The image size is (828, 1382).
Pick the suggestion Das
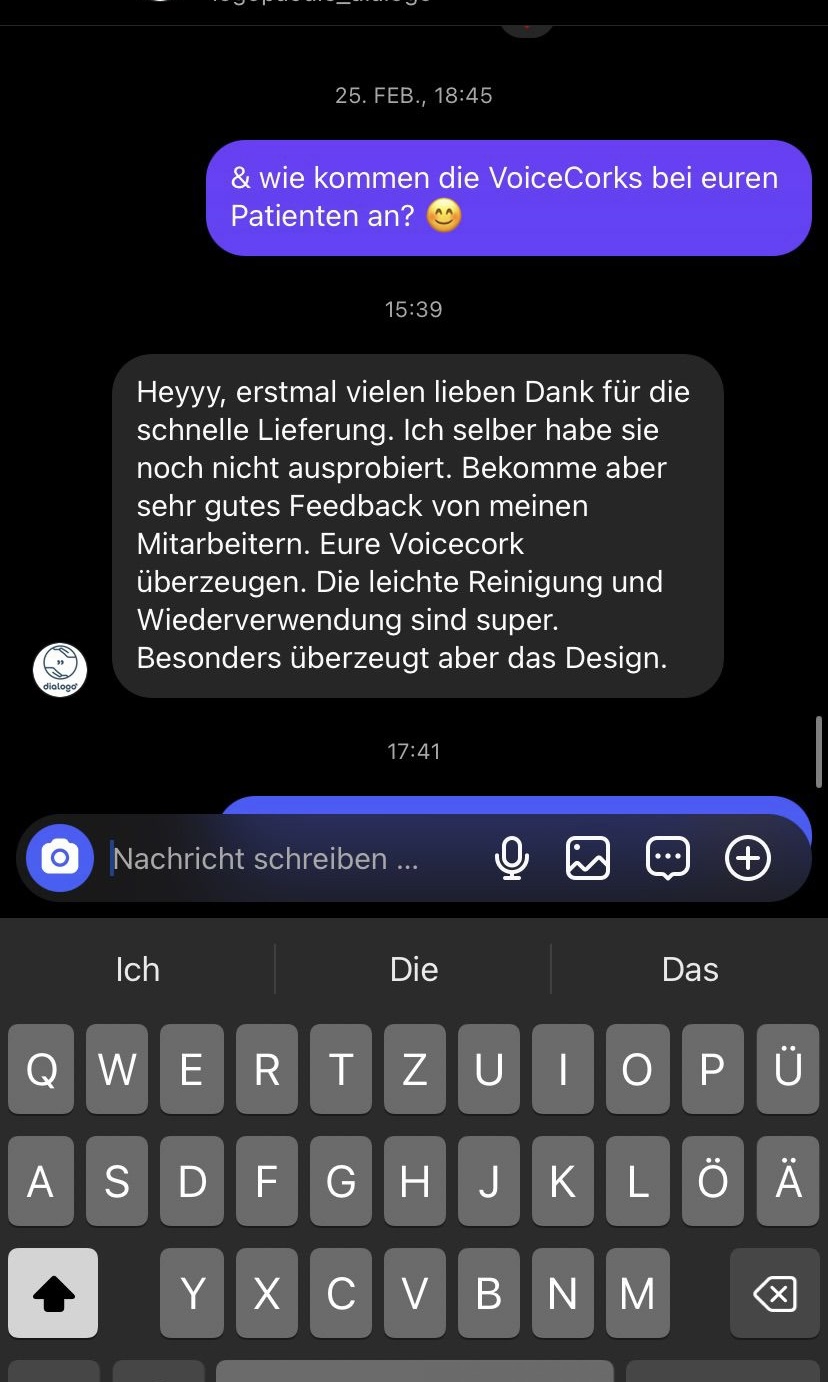coord(690,969)
